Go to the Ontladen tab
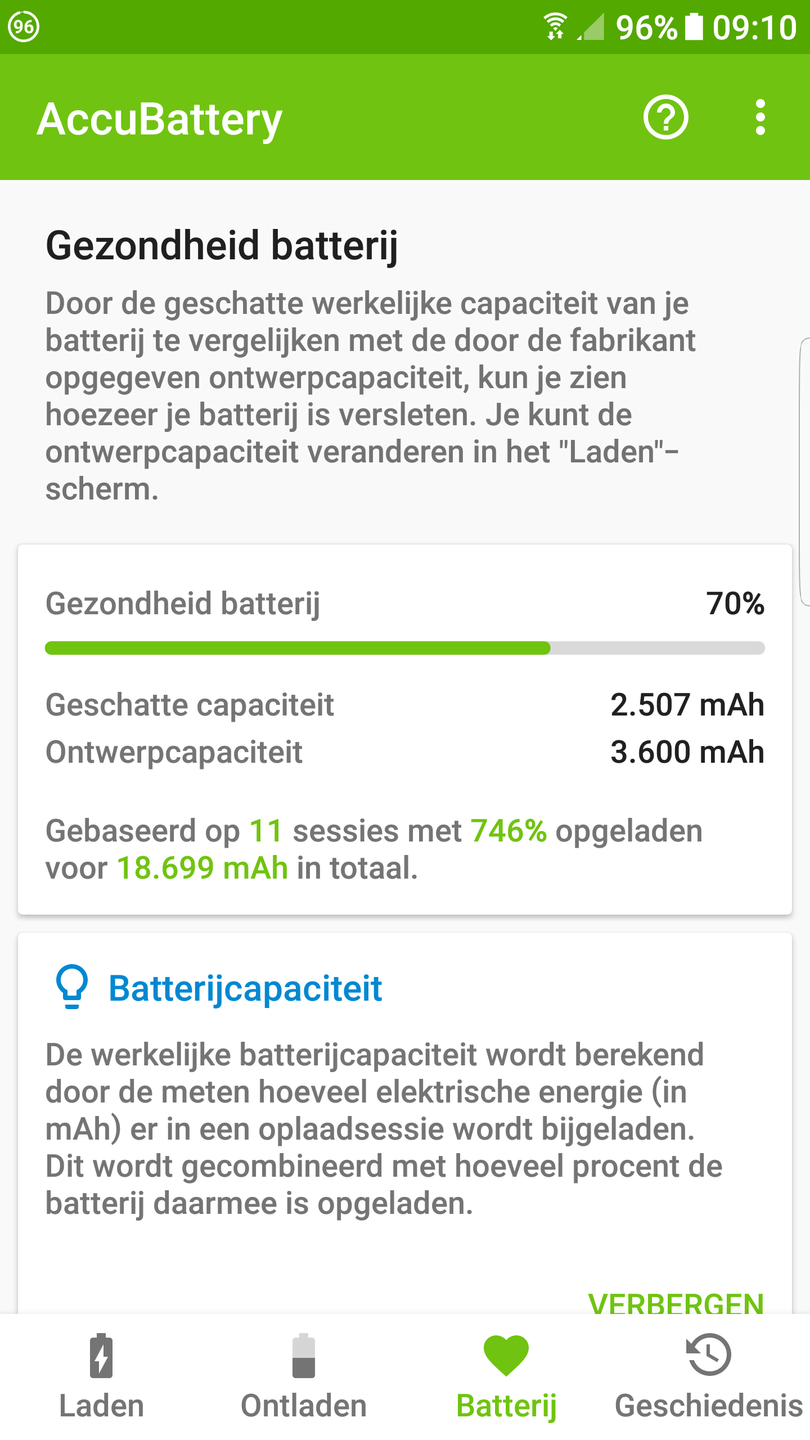Screen dimensions: 810x1440 click(304, 1376)
